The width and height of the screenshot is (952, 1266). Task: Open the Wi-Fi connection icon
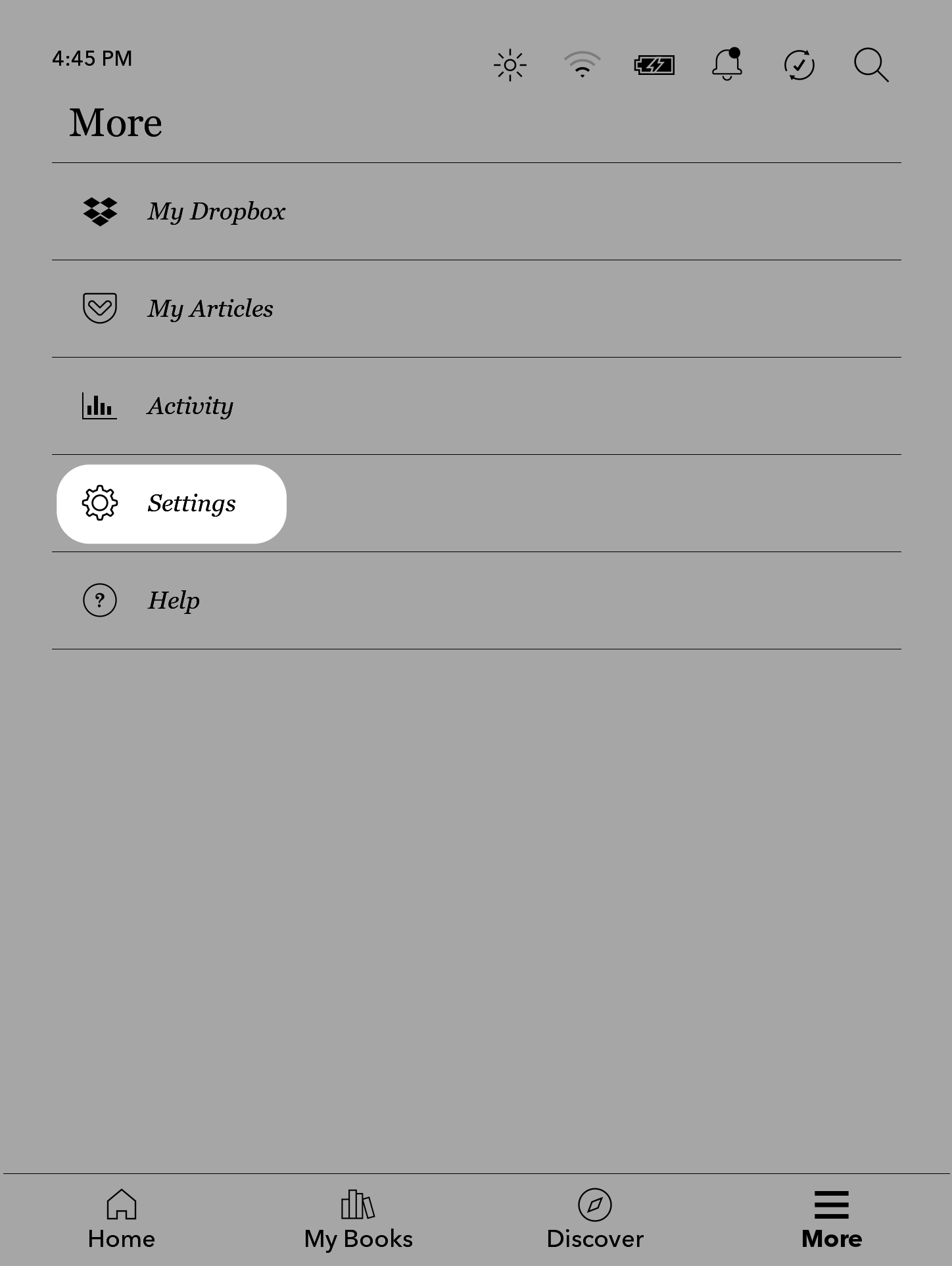tap(582, 65)
